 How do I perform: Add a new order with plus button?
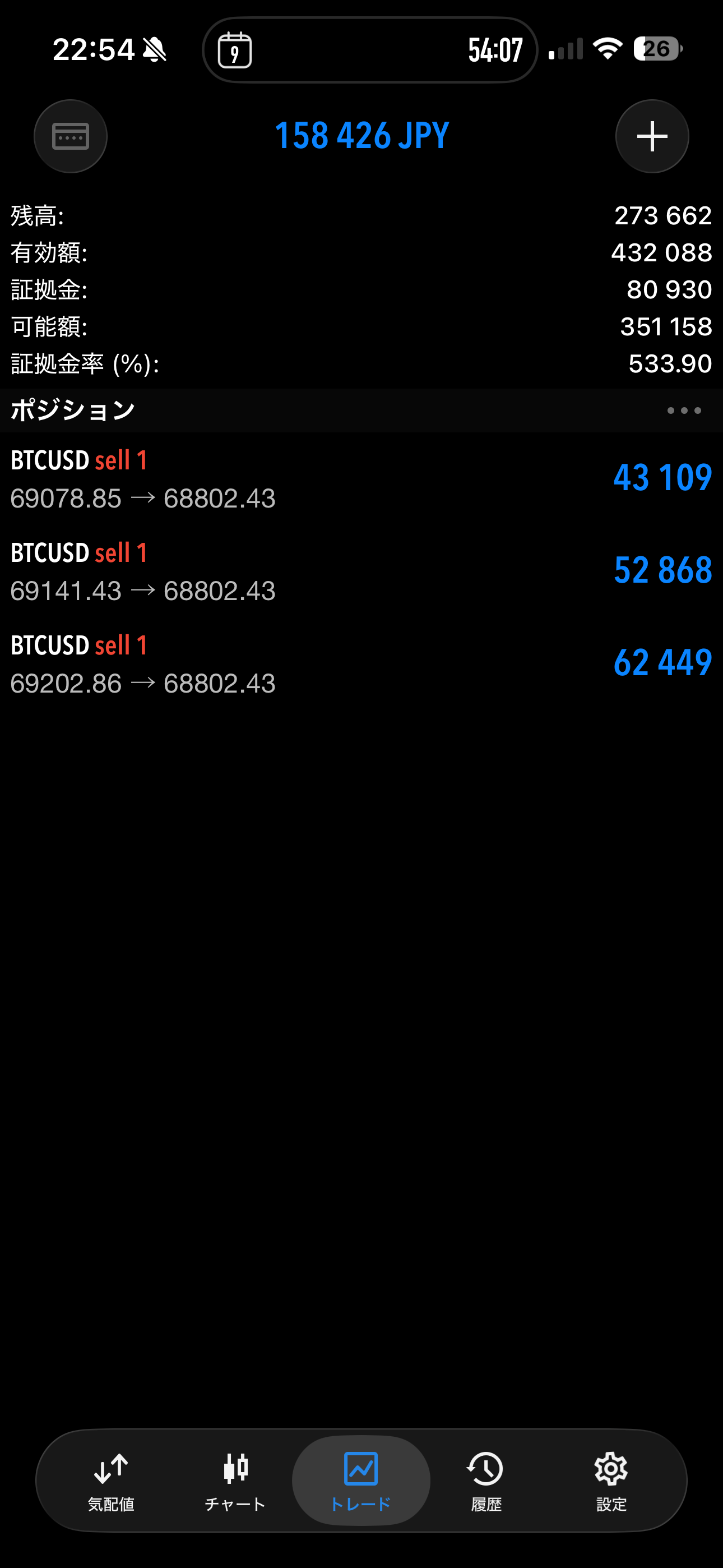(652, 136)
